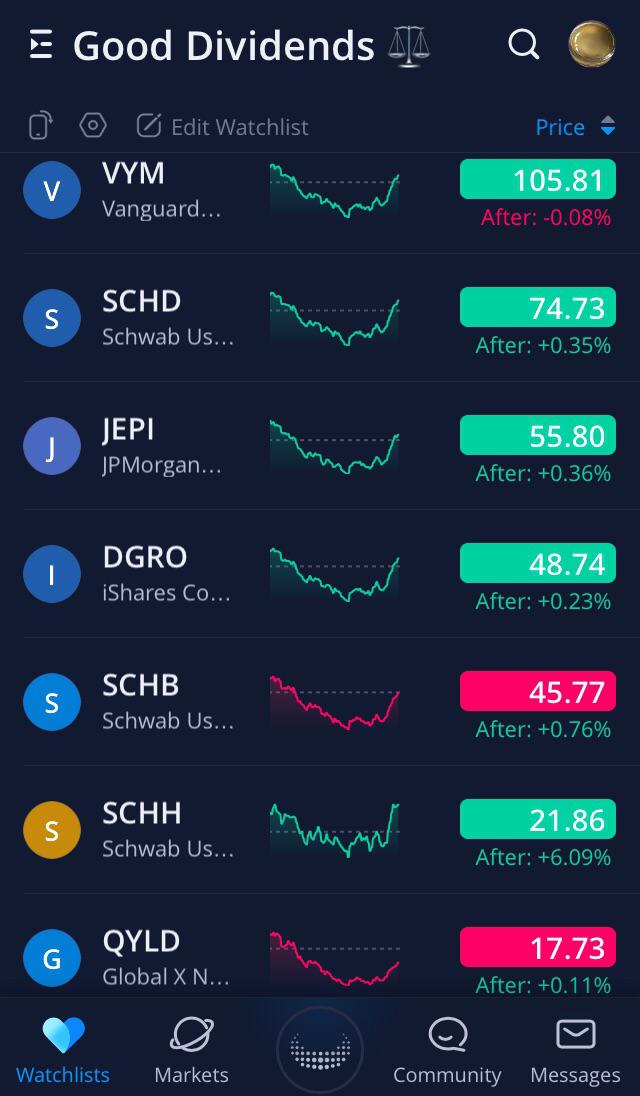Switch to the Markets tab
This screenshot has height=1096, width=640.
pos(191,1050)
